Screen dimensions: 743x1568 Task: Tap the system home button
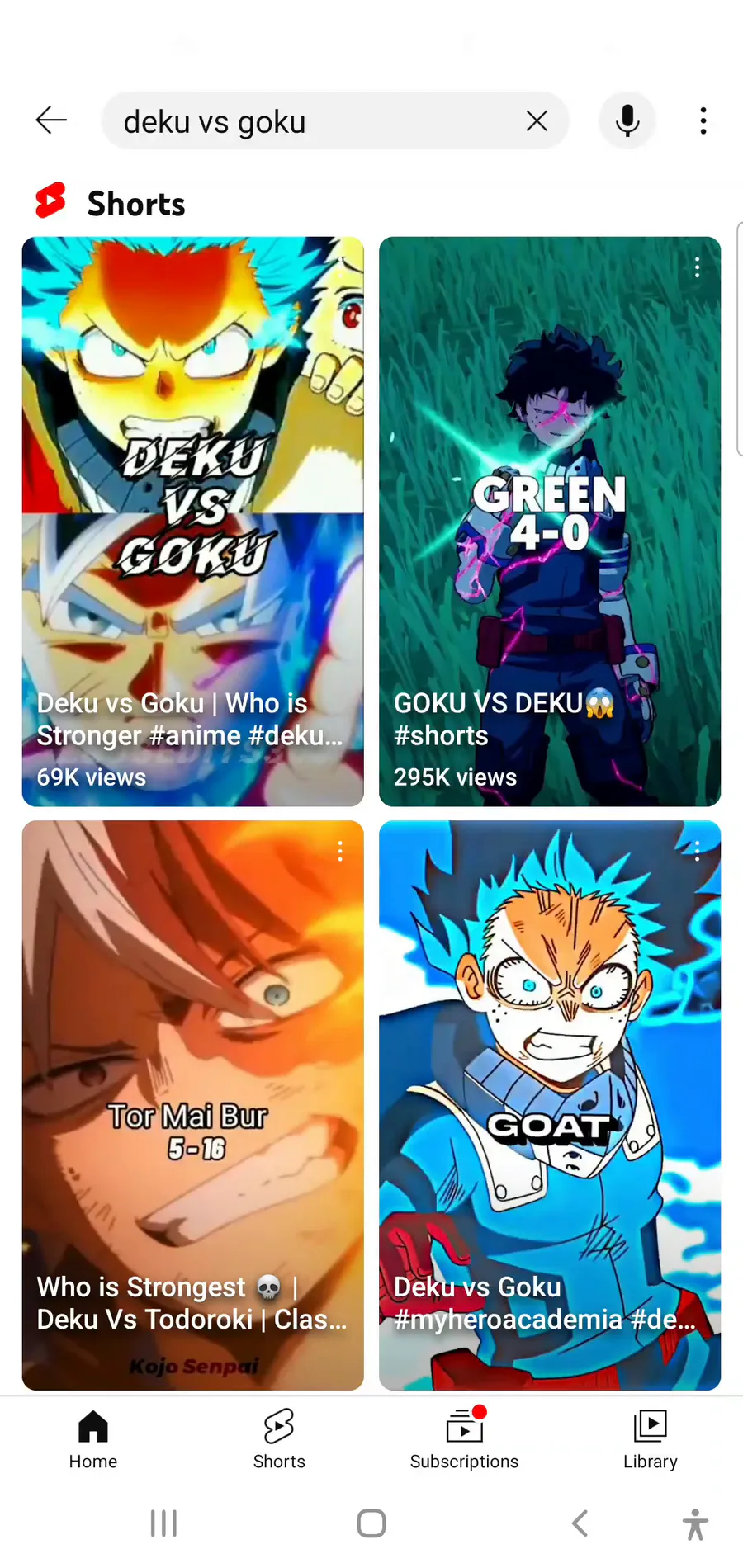(371, 1523)
